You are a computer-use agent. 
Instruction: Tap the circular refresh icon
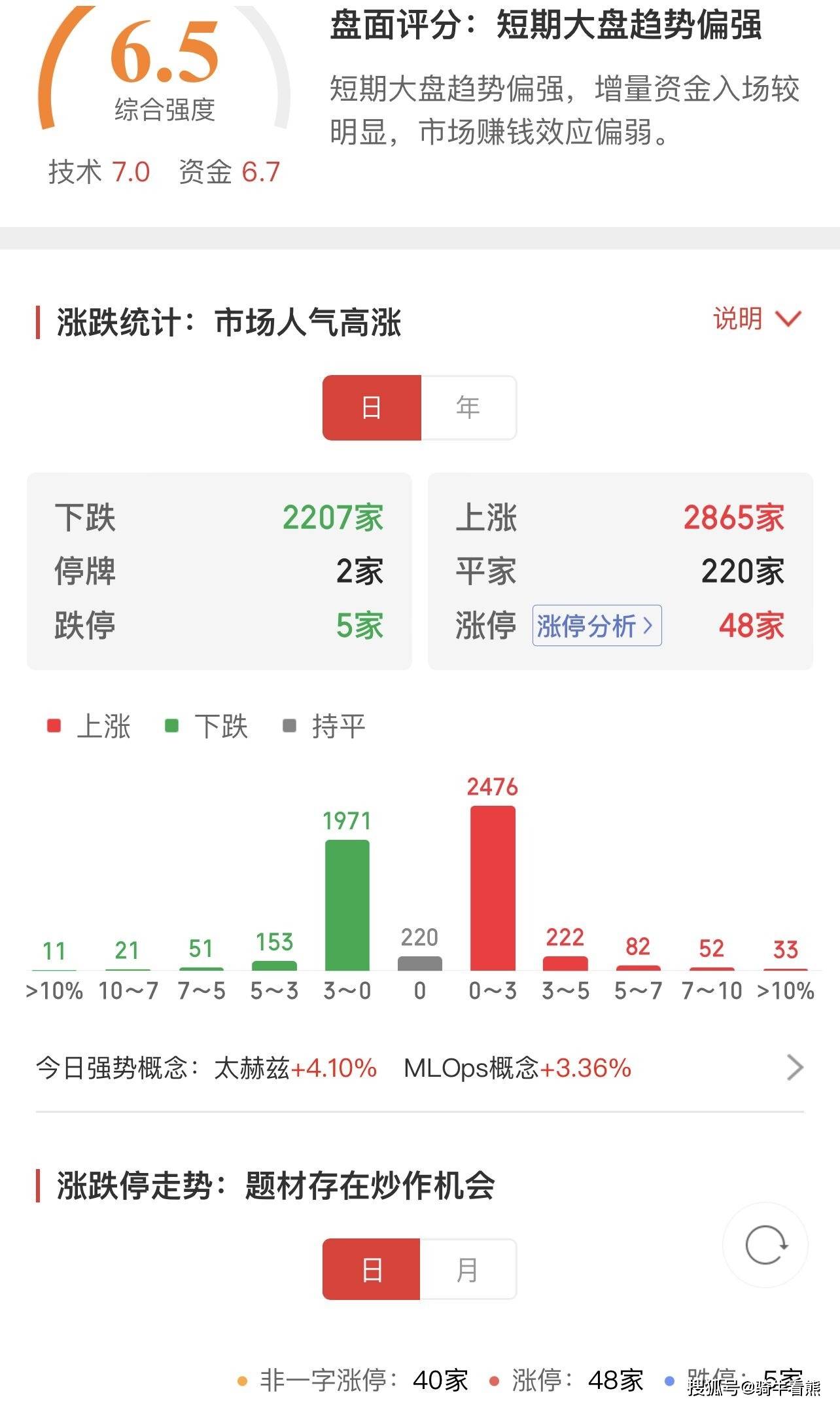(765, 1245)
